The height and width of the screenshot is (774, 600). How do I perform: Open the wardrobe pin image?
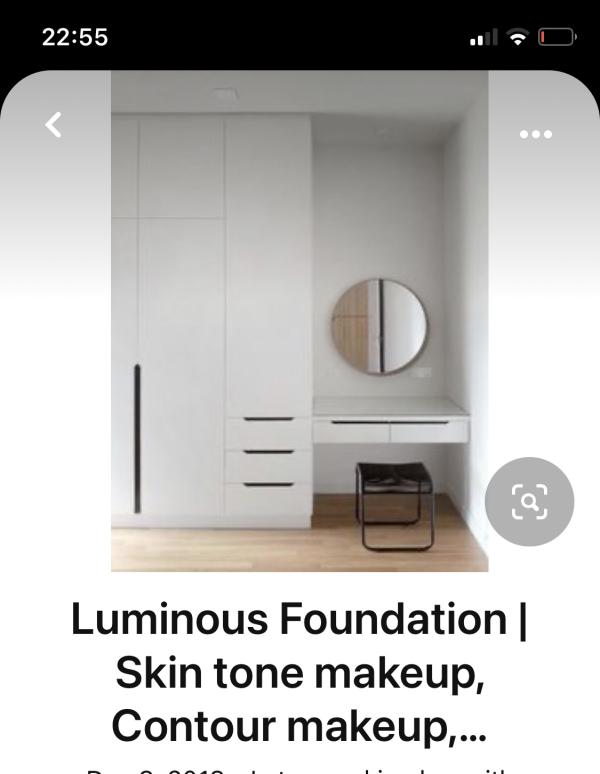point(300,321)
